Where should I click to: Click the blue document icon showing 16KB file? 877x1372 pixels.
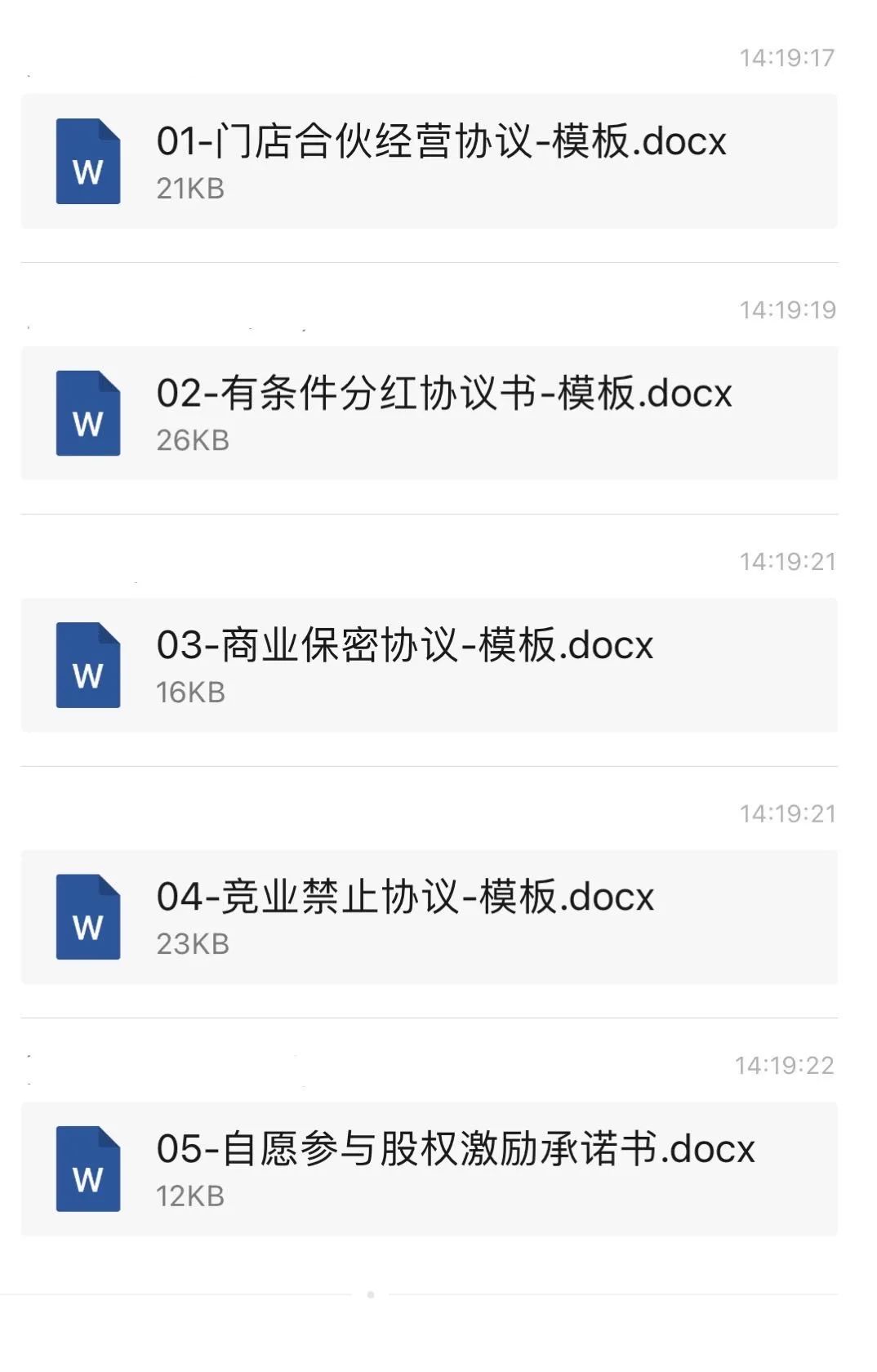(87, 666)
